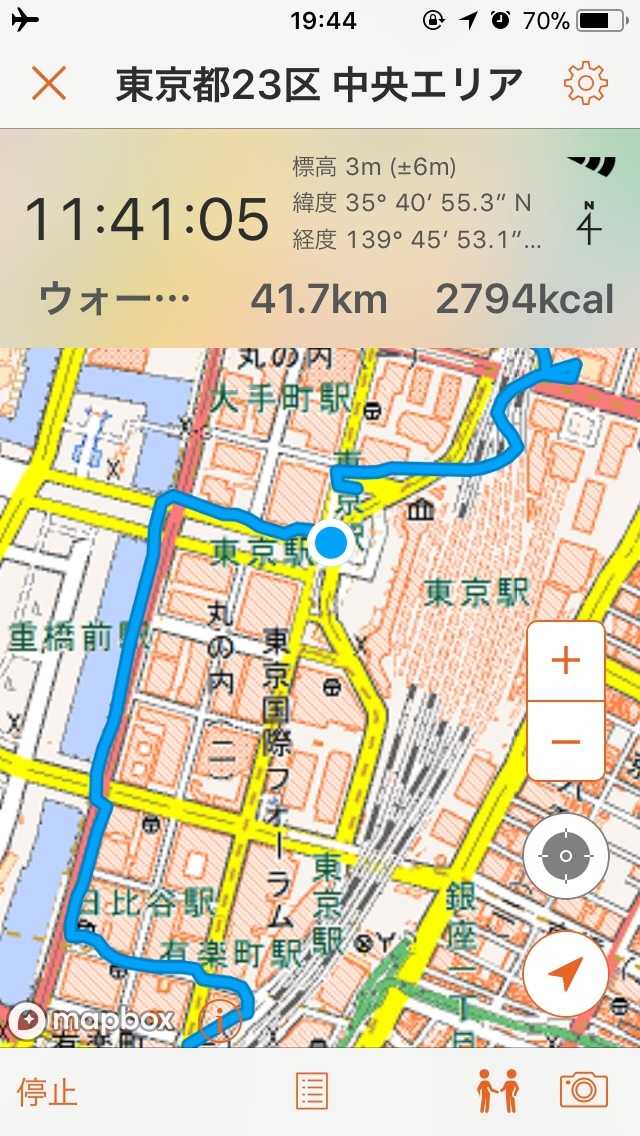Tap the orange navigation arrow button

(566, 973)
